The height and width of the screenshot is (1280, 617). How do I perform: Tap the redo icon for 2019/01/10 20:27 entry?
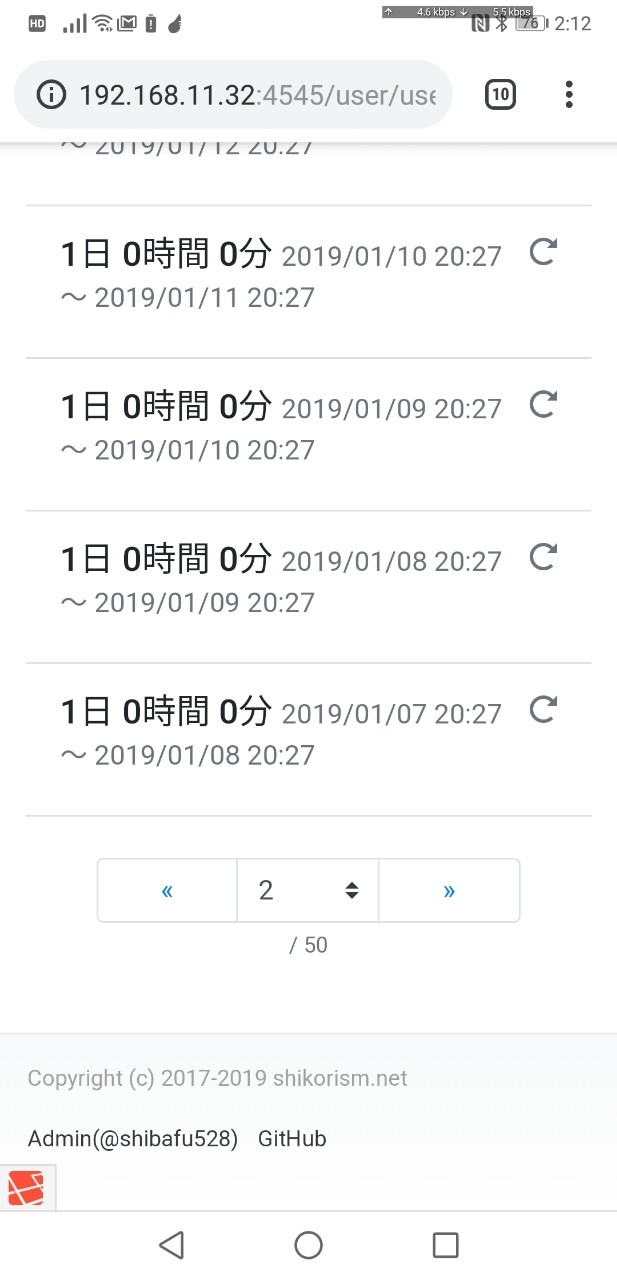coord(542,253)
